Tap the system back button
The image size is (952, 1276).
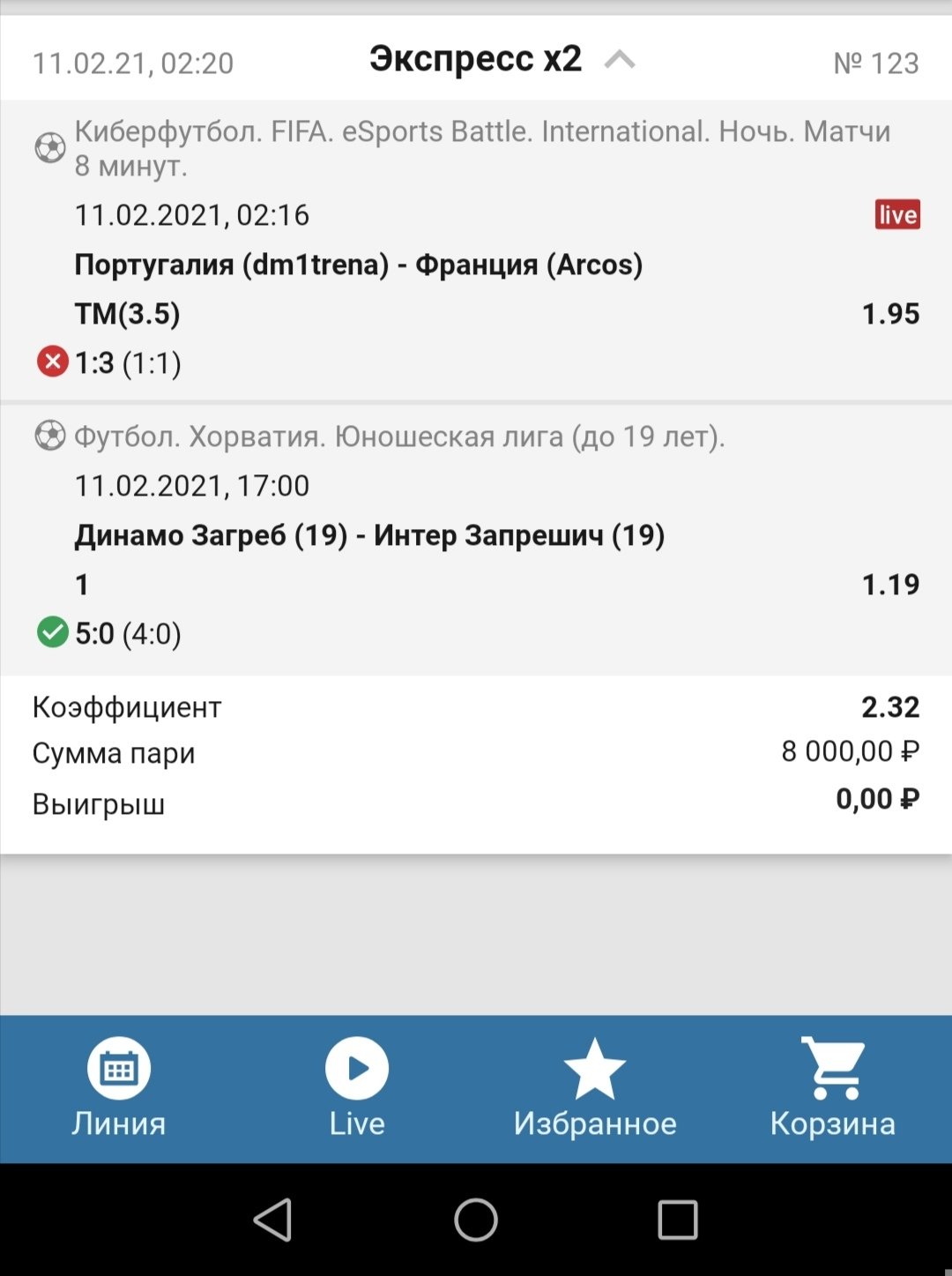[x=272, y=1220]
